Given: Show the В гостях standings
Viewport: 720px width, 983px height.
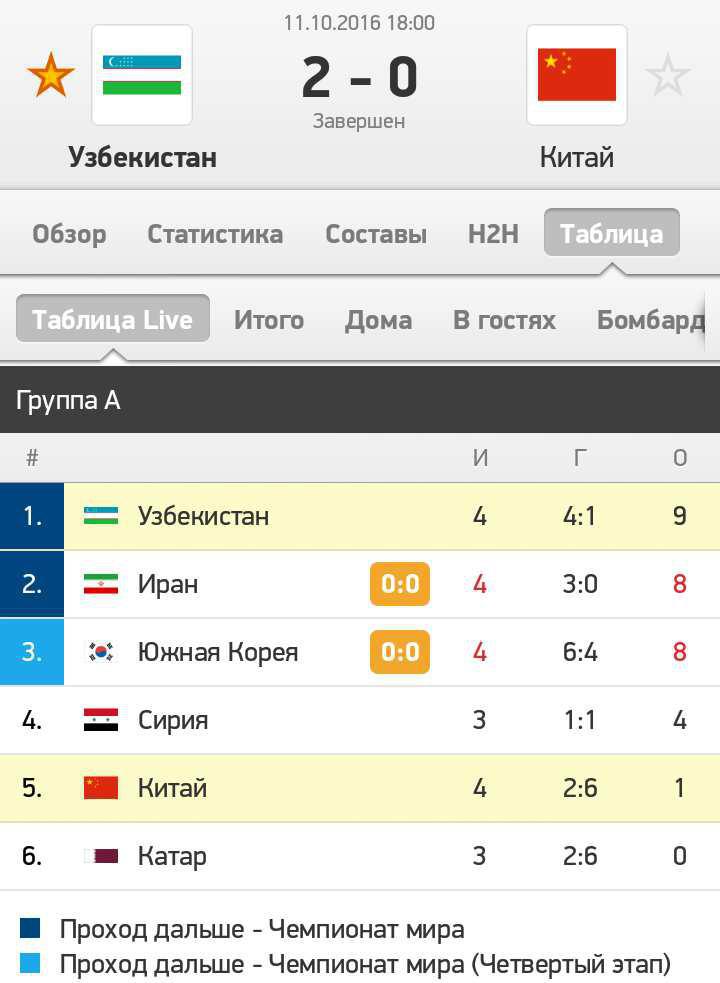Looking at the screenshot, I should click(x=504, y=320).
